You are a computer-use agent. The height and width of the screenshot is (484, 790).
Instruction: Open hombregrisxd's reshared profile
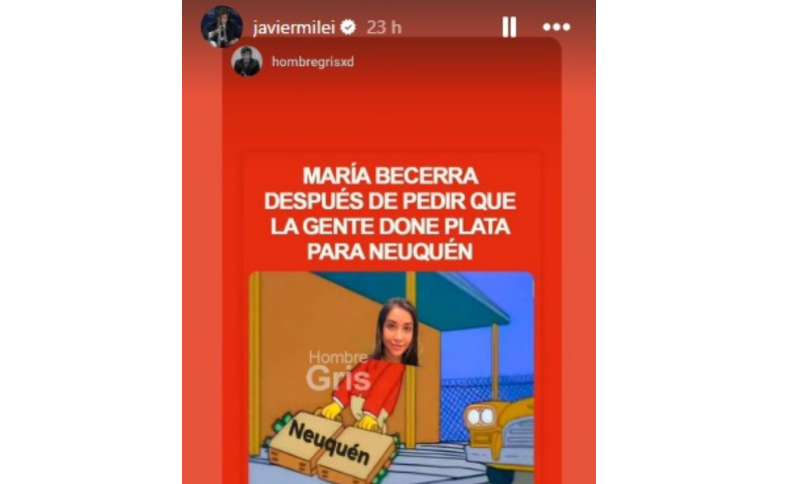pos(312,62)
